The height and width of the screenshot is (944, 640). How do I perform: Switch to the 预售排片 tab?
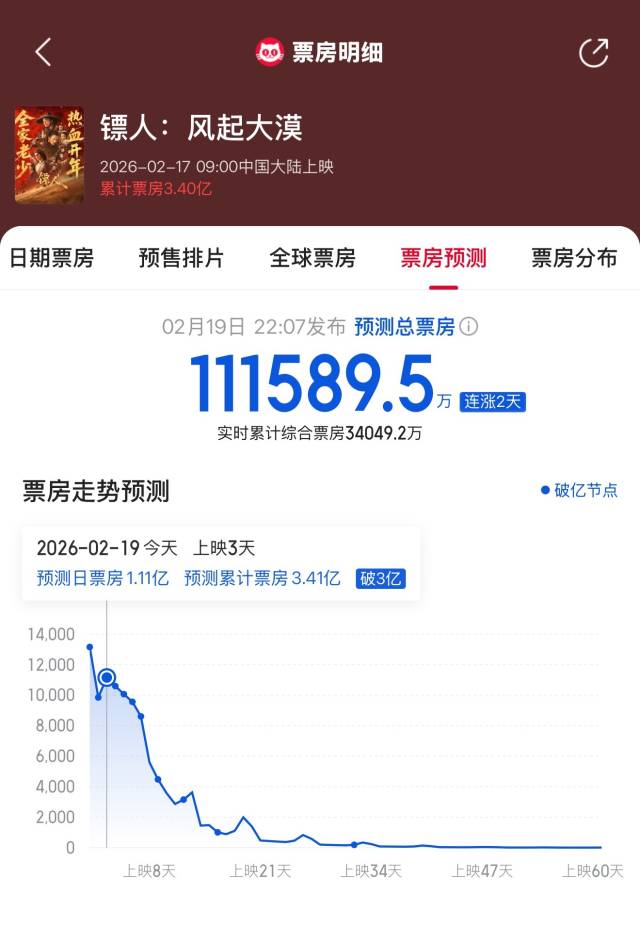tap(181, 258)
